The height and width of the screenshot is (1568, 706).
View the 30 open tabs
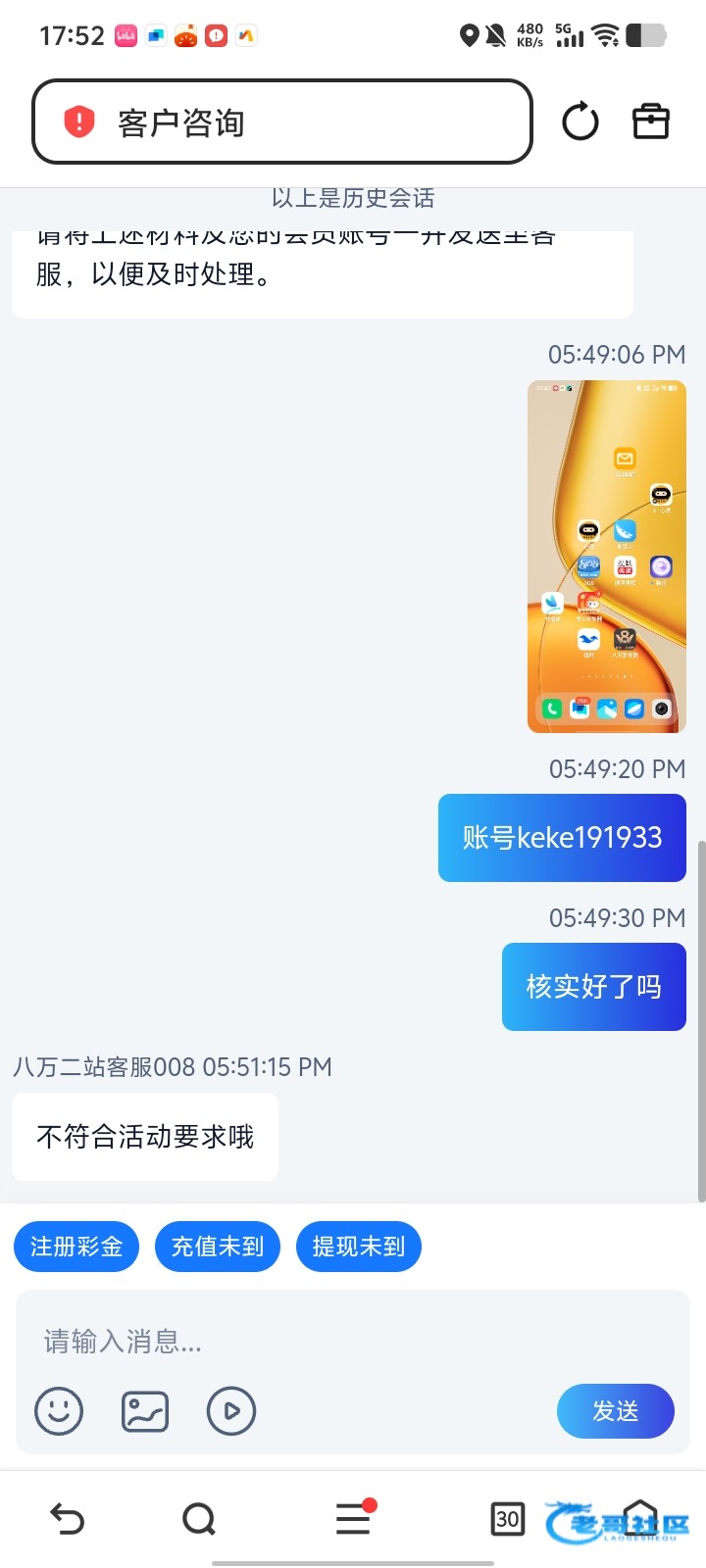507,1519
